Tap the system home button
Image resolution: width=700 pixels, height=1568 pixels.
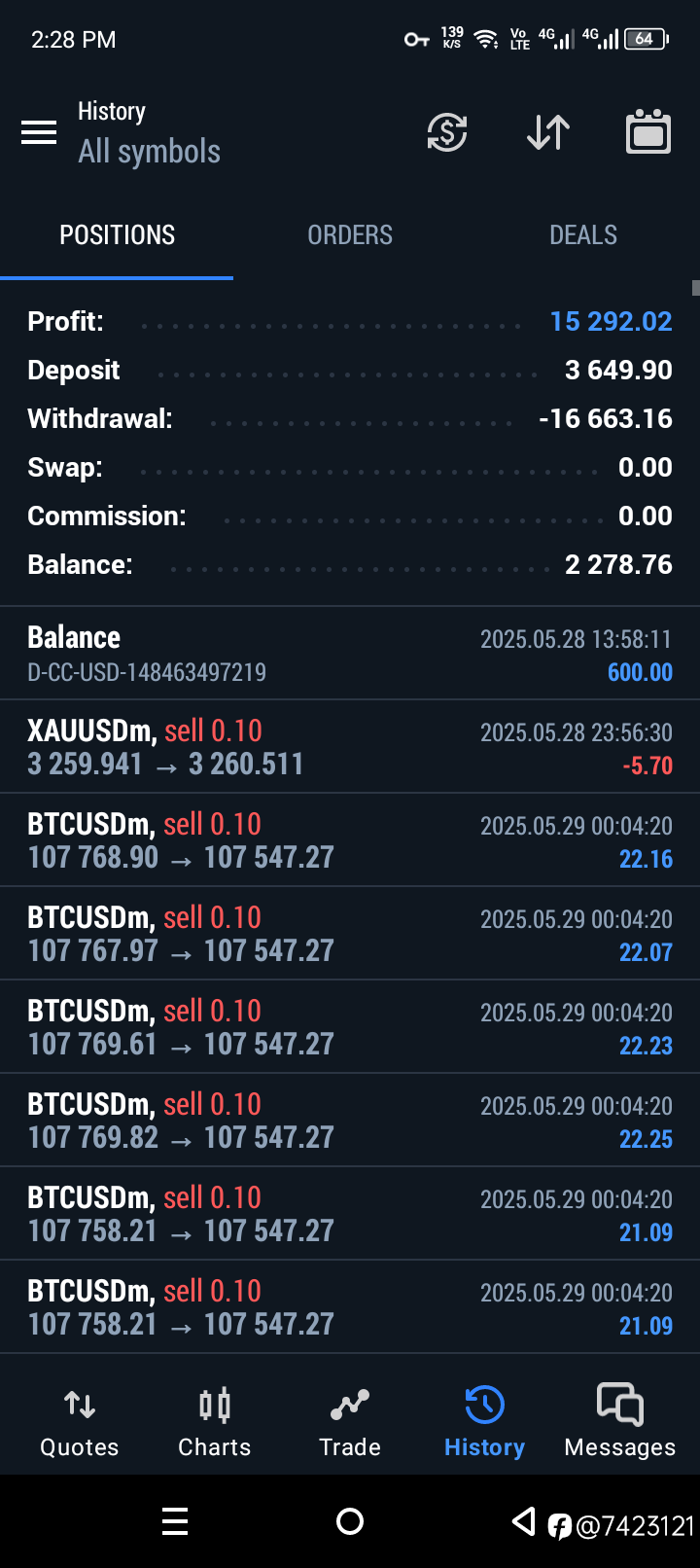tap(350, 1521)
